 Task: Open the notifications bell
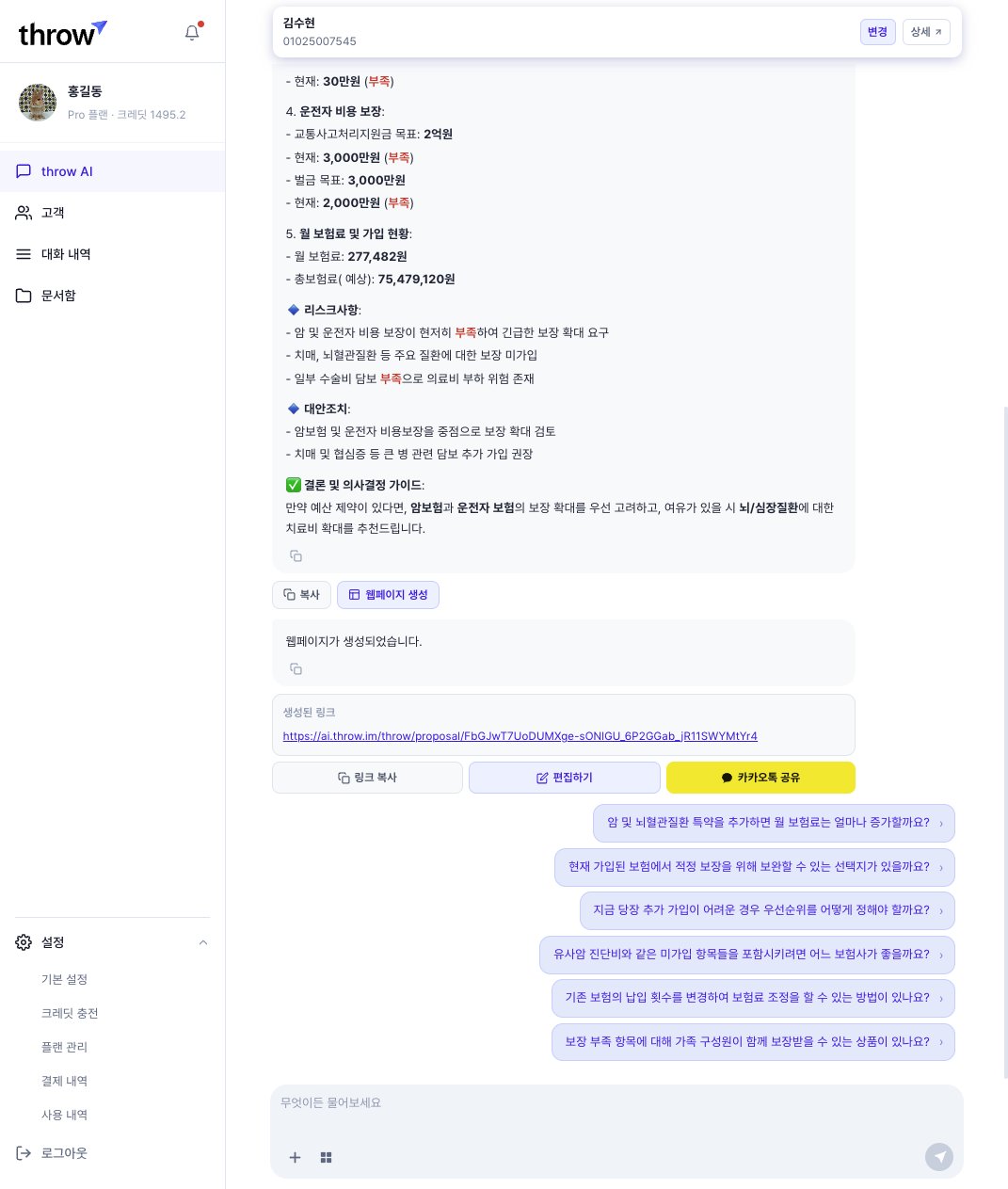tap(192, 33)
